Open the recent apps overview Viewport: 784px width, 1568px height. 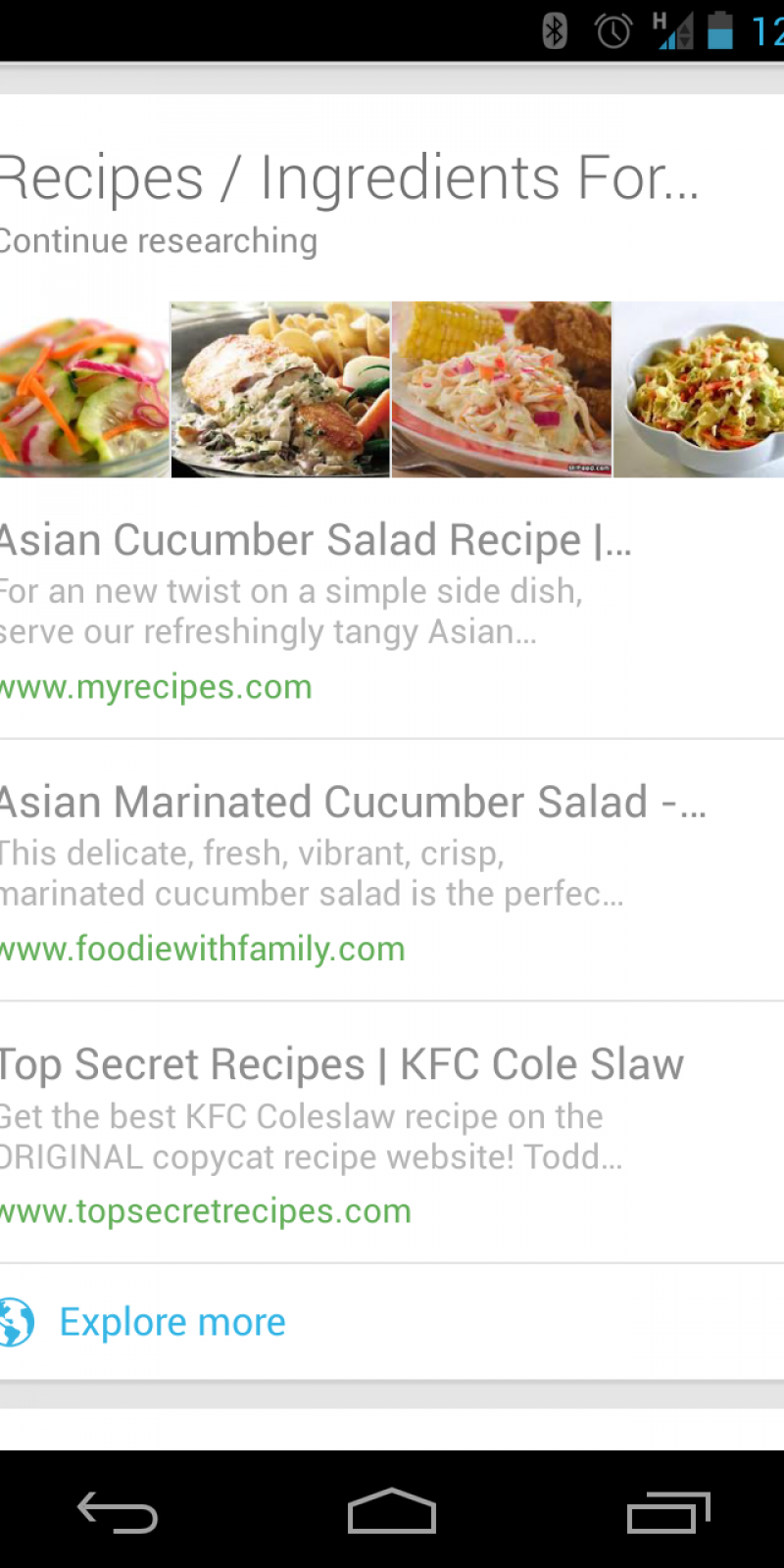[668, 1512]
